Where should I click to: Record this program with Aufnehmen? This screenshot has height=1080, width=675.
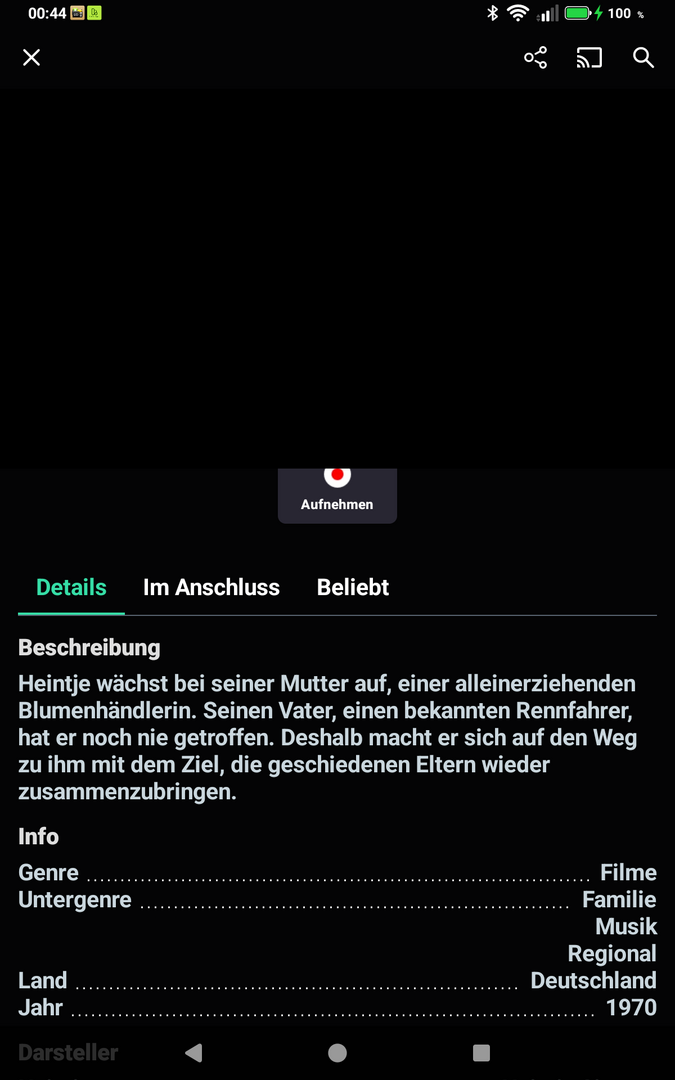tap(337, 490)
